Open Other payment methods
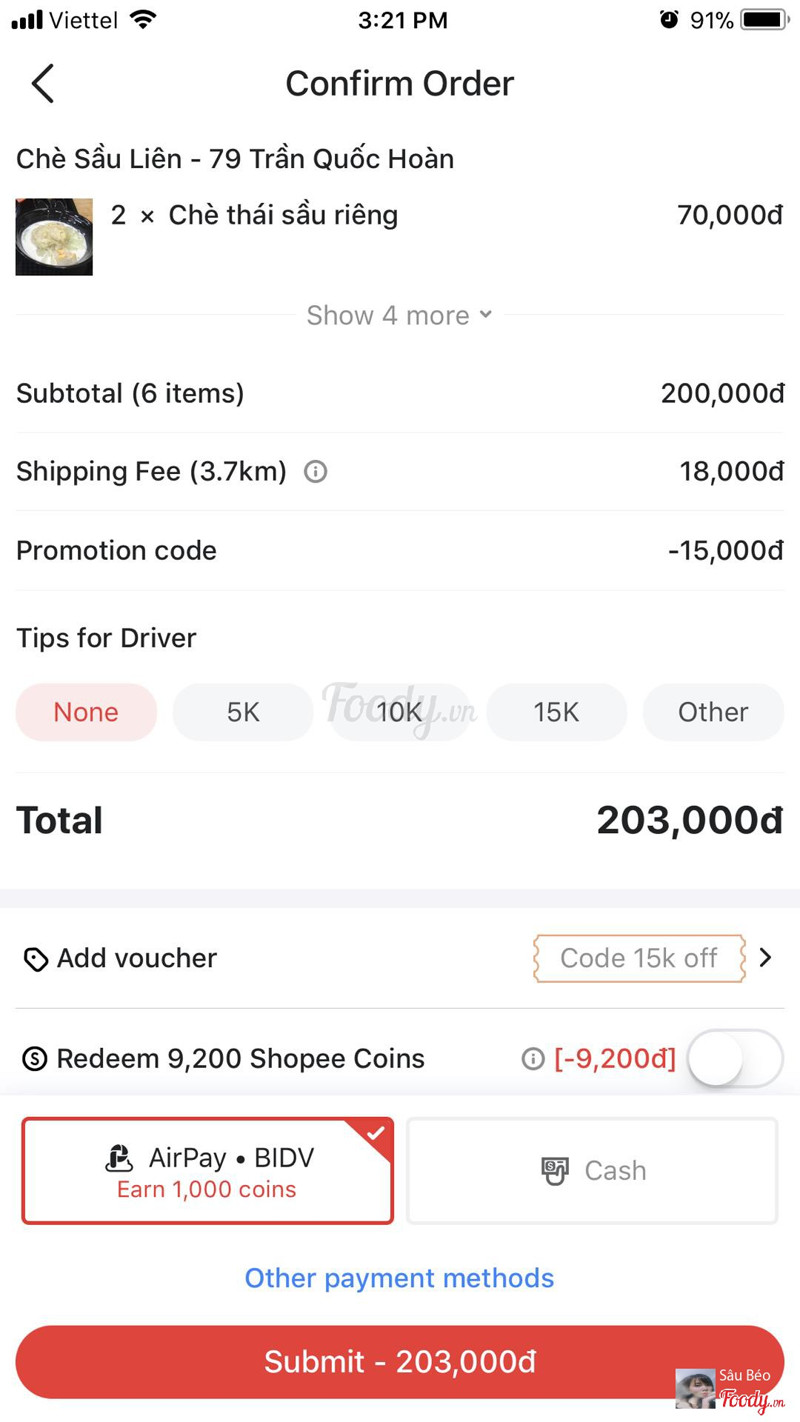Image resolution: width=800 pixels, height=1422 pixels. click(399, 1278)
